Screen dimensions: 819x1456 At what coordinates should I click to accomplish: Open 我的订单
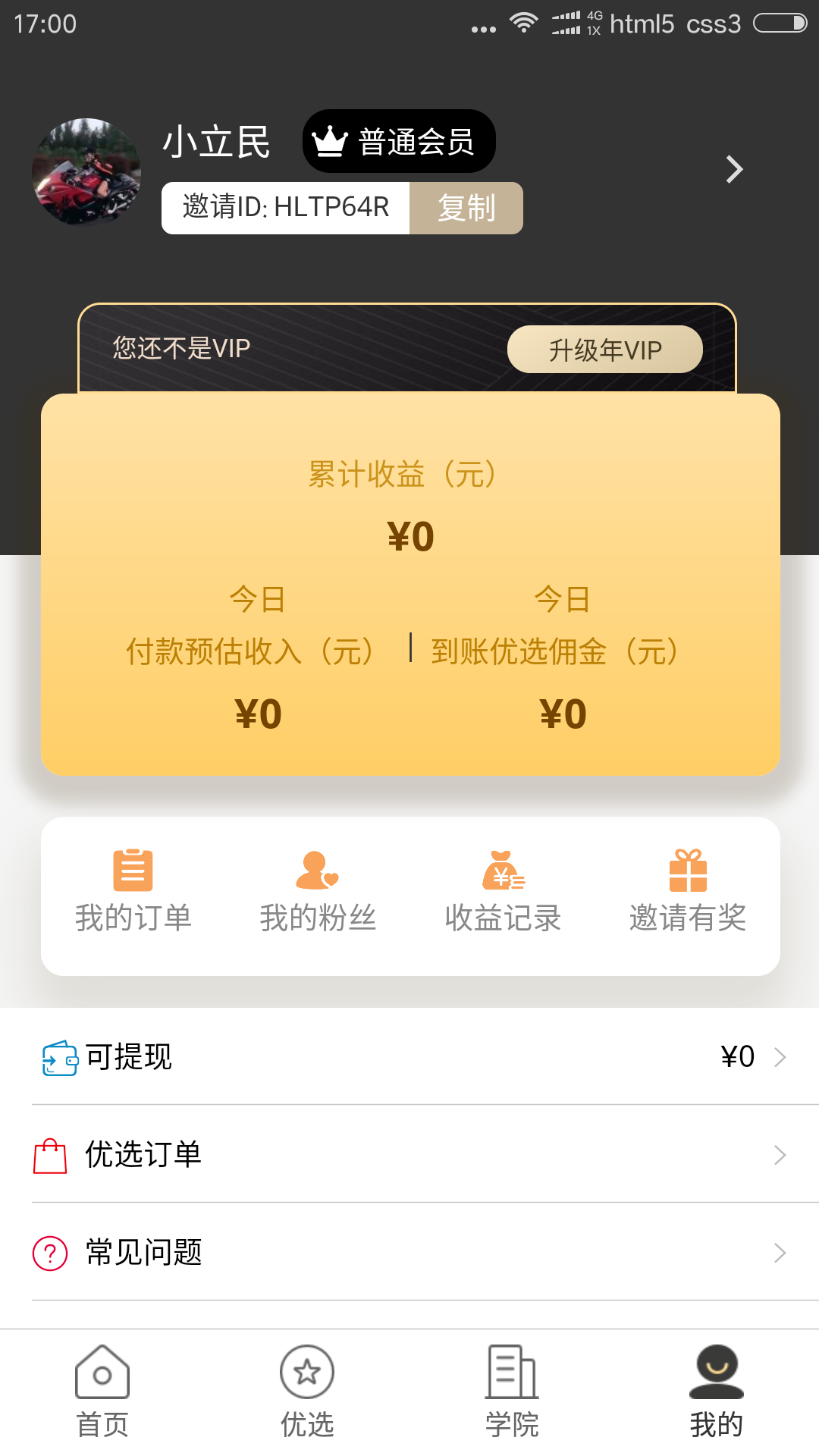click(133, 893)
